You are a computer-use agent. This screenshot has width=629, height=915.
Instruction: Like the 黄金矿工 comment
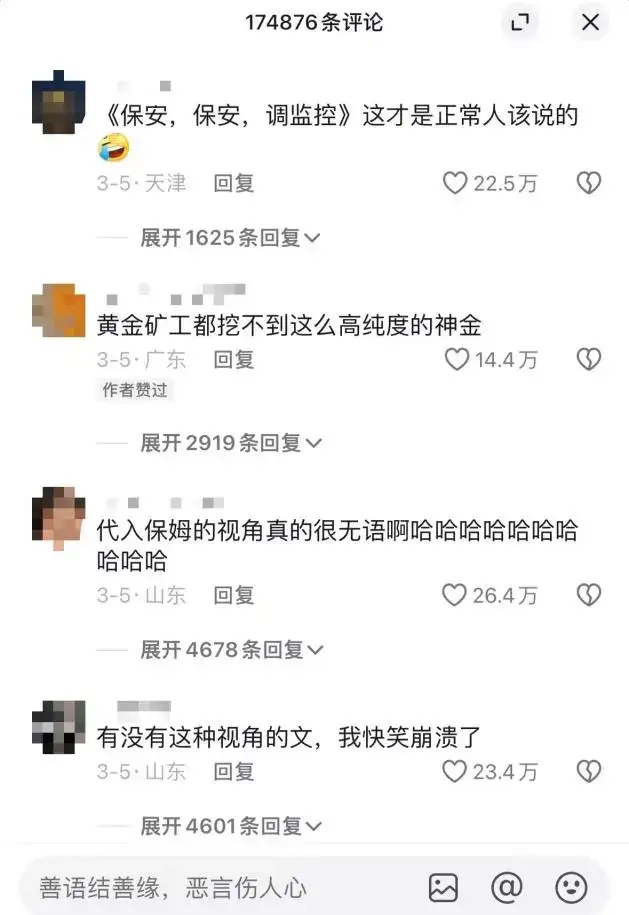[456, 359]
